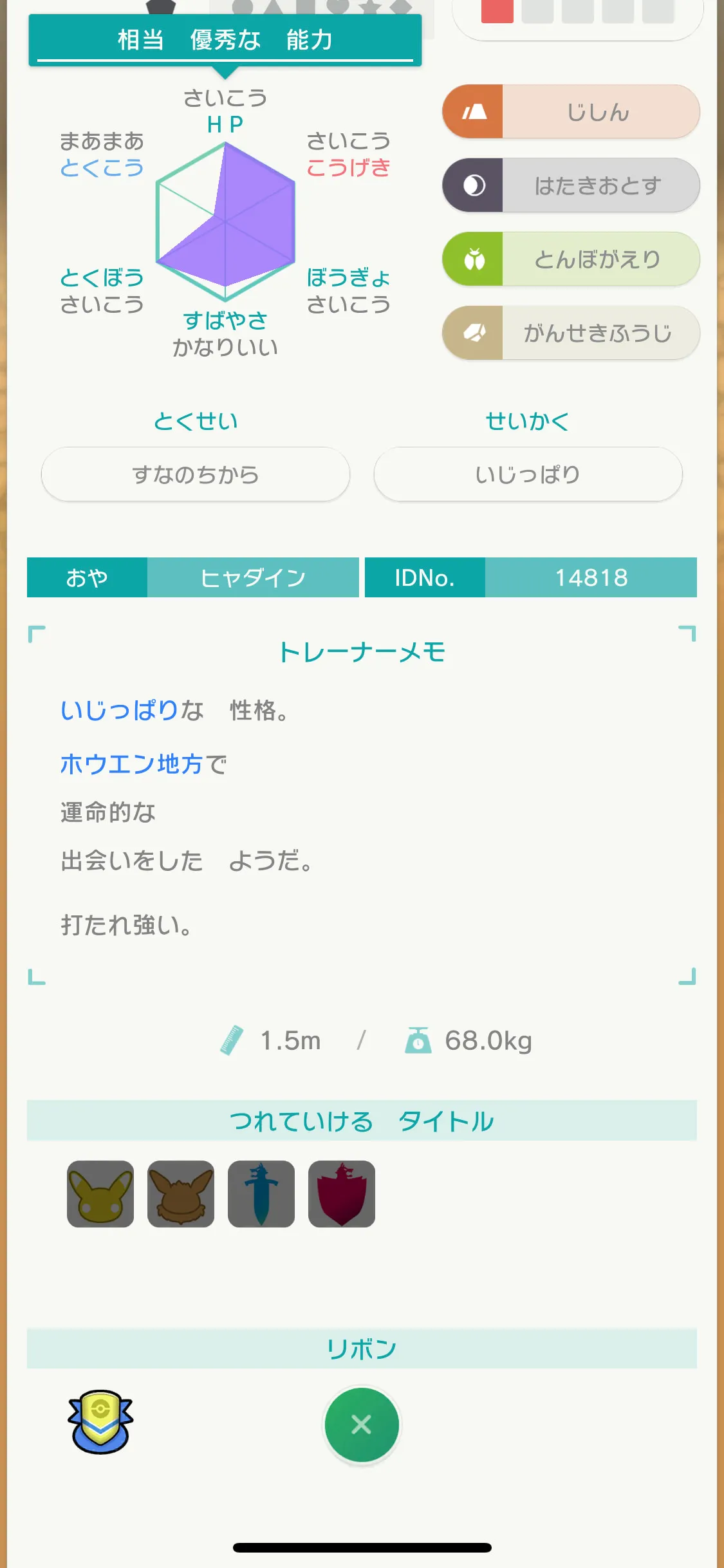View details of がんせきふうじ move
This screenshot has height=1568, width=724.
(x=571, y=333)
